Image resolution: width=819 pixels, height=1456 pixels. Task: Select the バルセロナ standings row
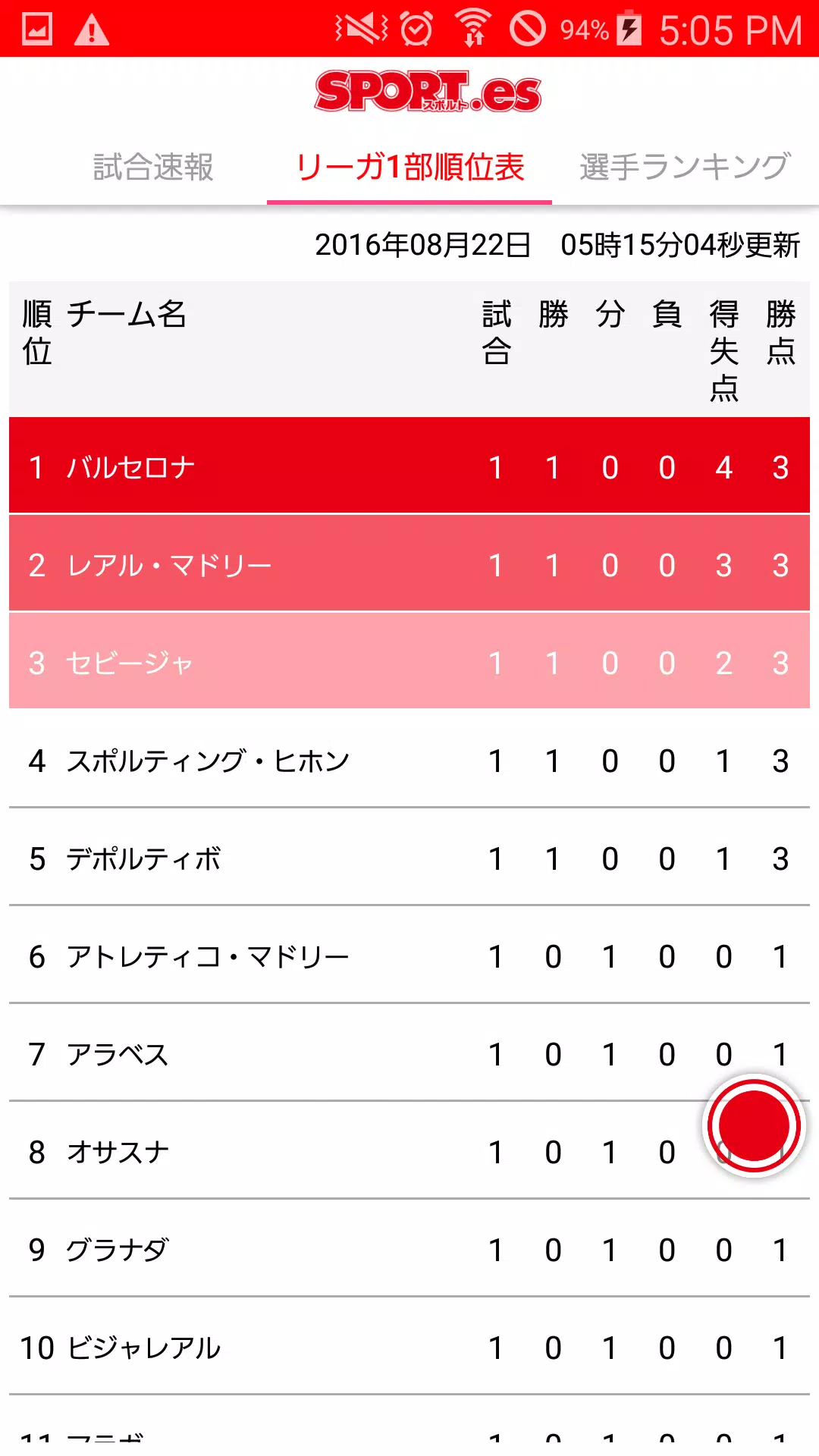(409, 467)
